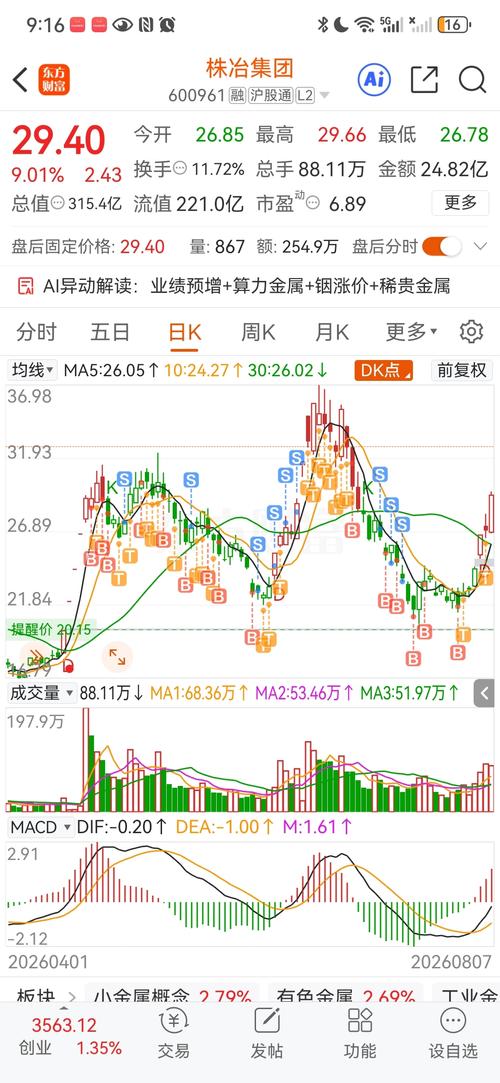Open chart settings gear
This screenshot has width=500, height=1083.
pyautogui.click(x=472, y=332)
